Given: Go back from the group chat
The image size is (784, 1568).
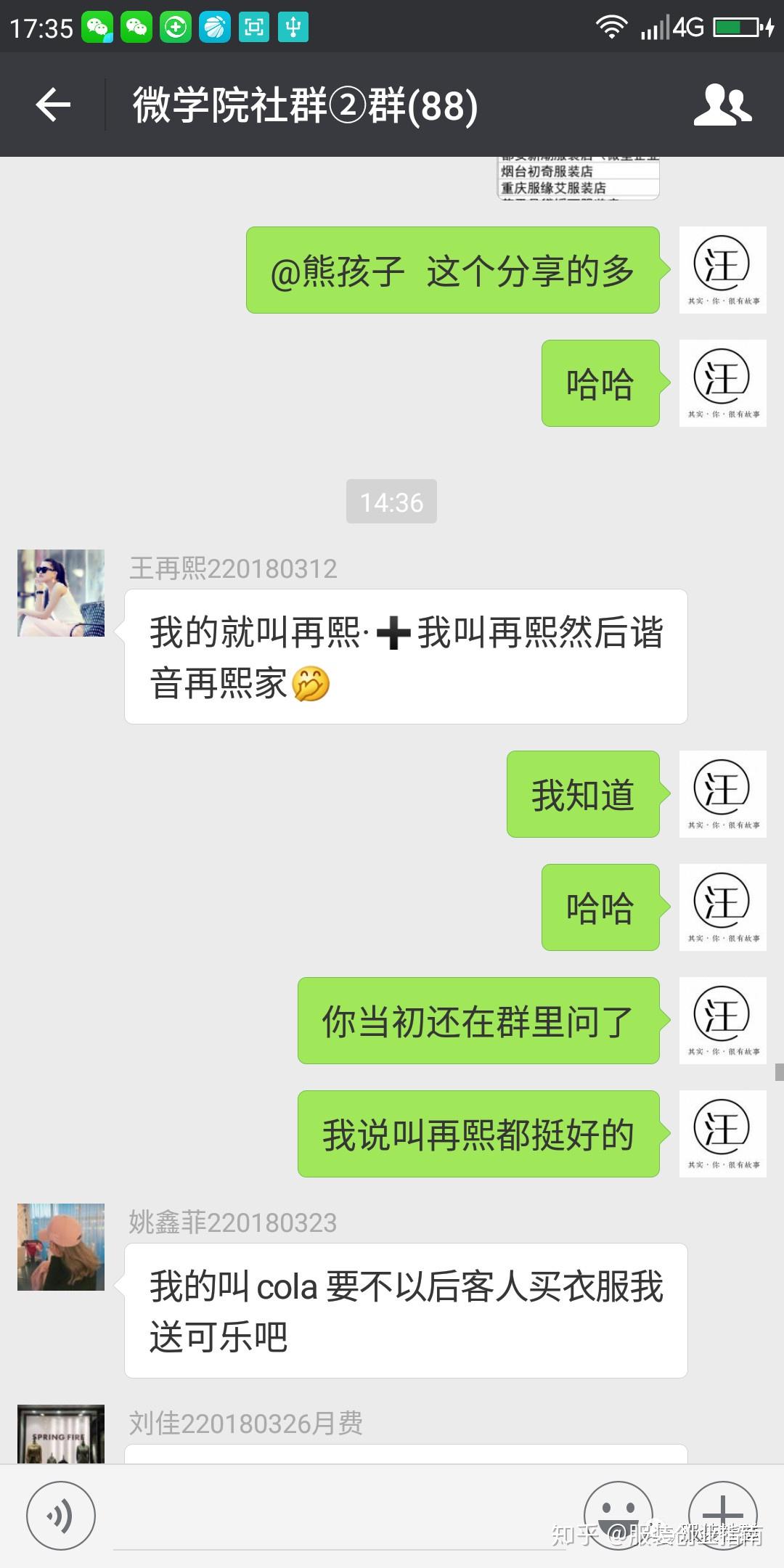Looking at the screenshot, I should [53, 105].
